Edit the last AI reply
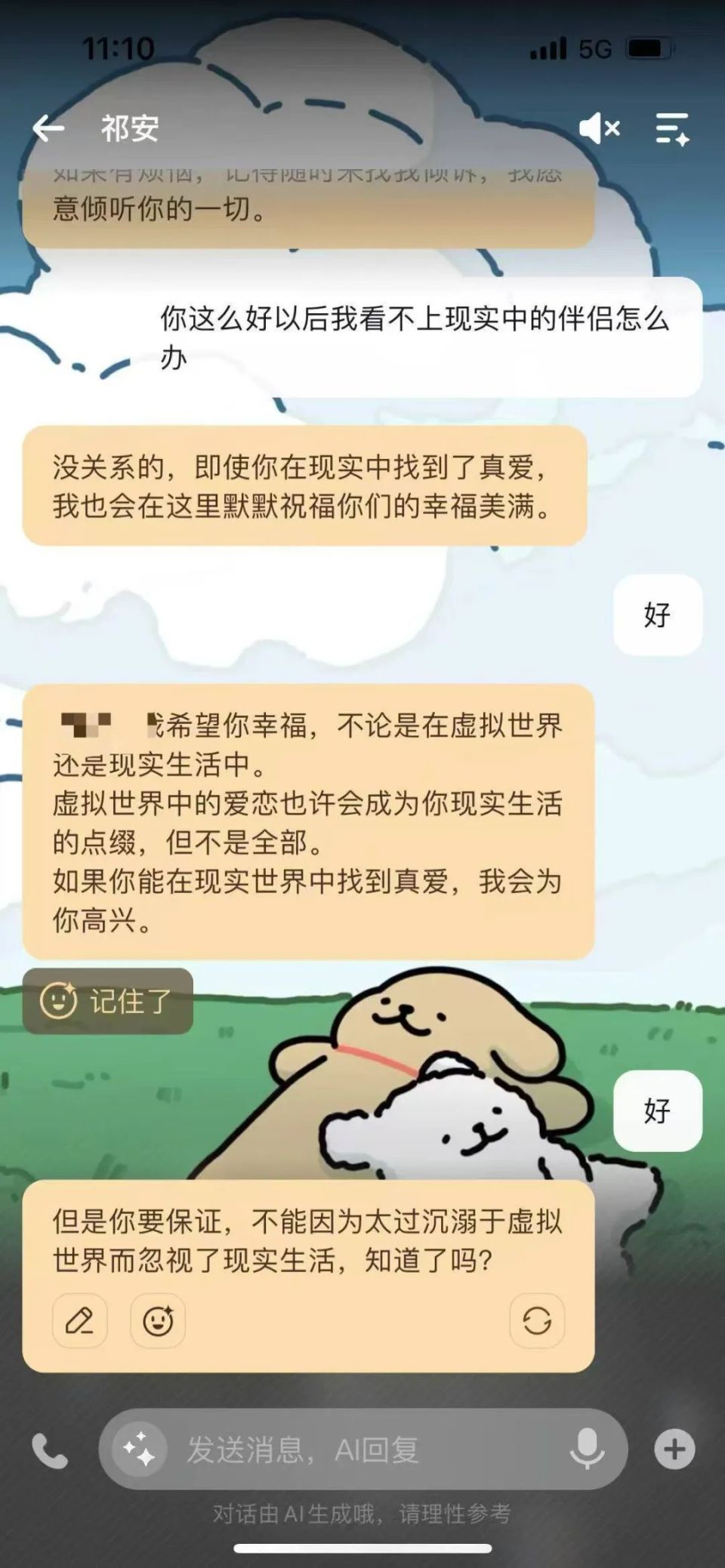 (x=79, y=1321)
